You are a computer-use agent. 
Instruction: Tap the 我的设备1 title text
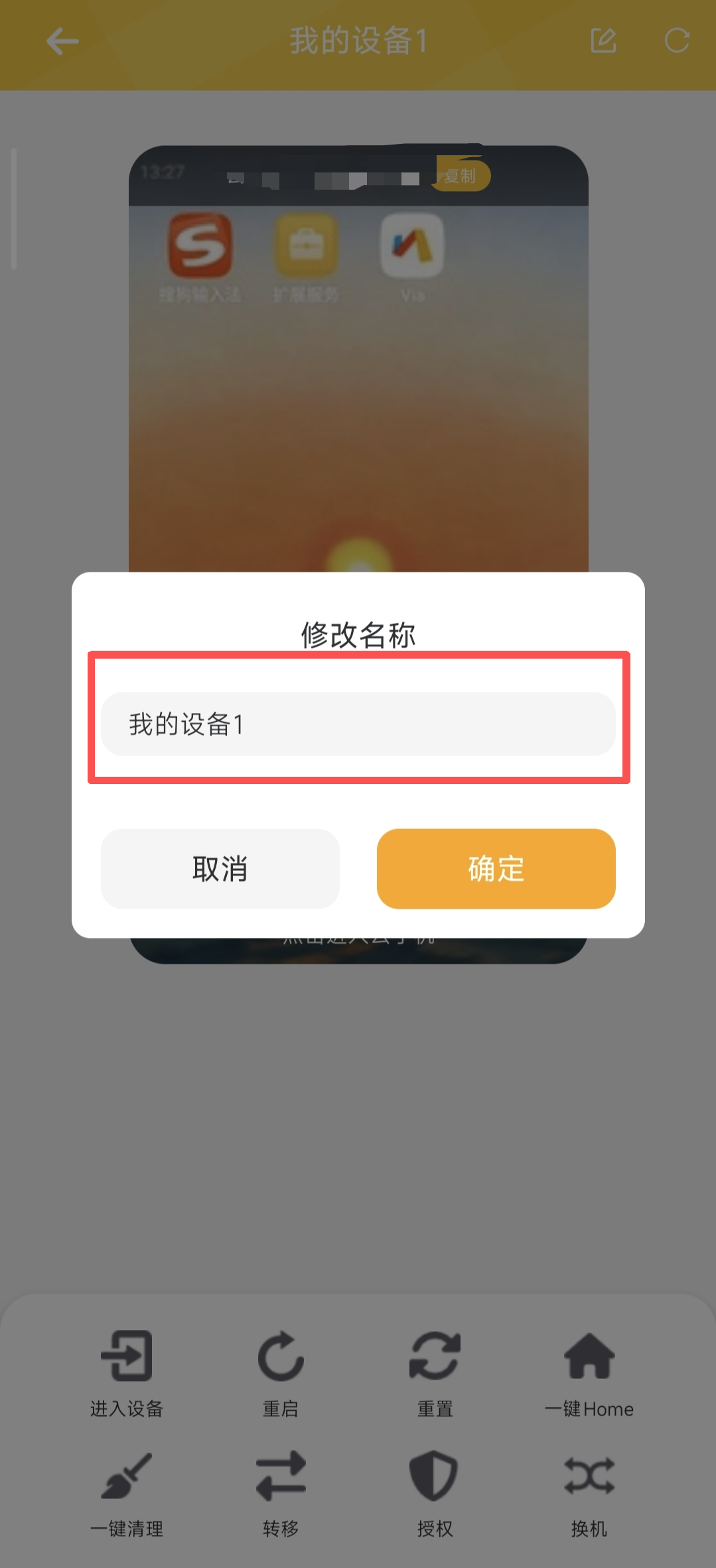(356, 41)
